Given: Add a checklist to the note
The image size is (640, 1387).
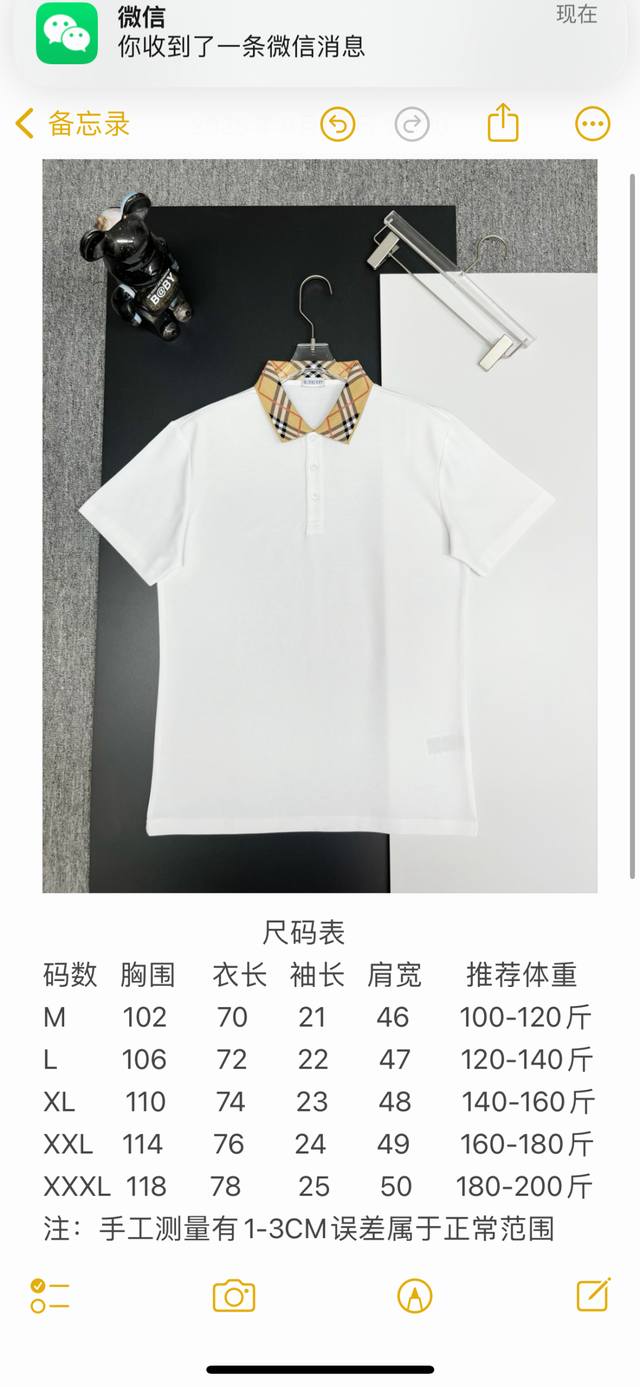Looking at the screenshot, I should click(x=50, y=1295).
